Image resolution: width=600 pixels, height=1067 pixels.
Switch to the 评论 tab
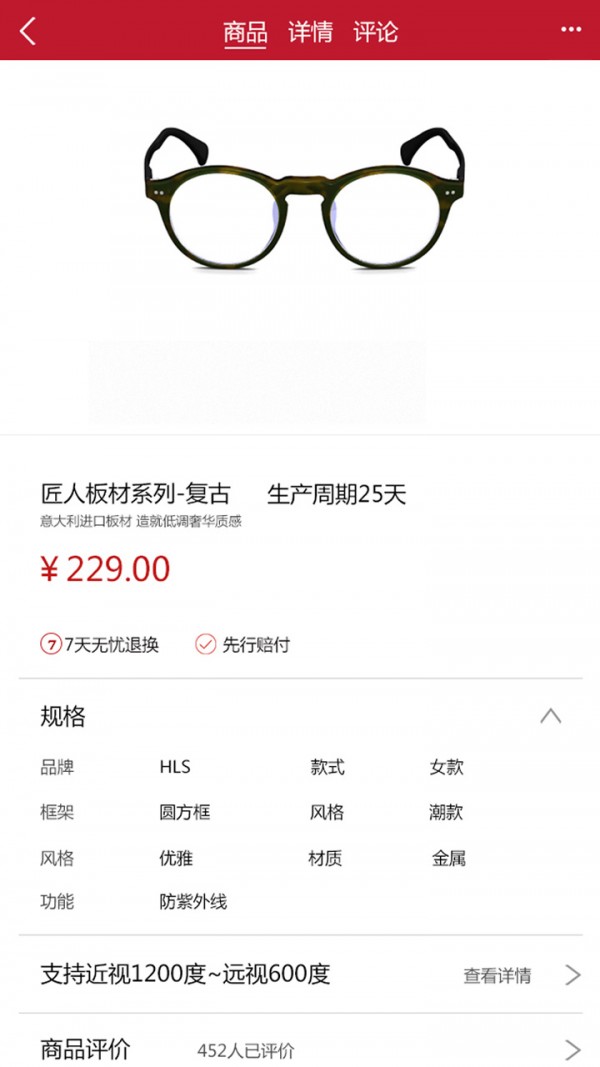point(375,32)
